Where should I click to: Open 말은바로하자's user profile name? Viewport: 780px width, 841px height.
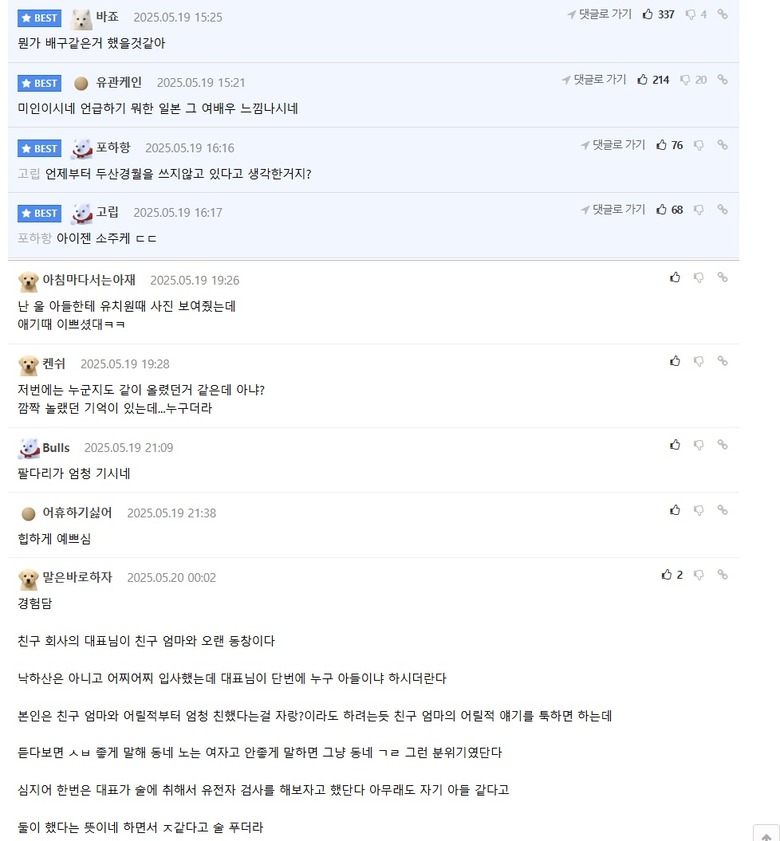pos(77,577)
